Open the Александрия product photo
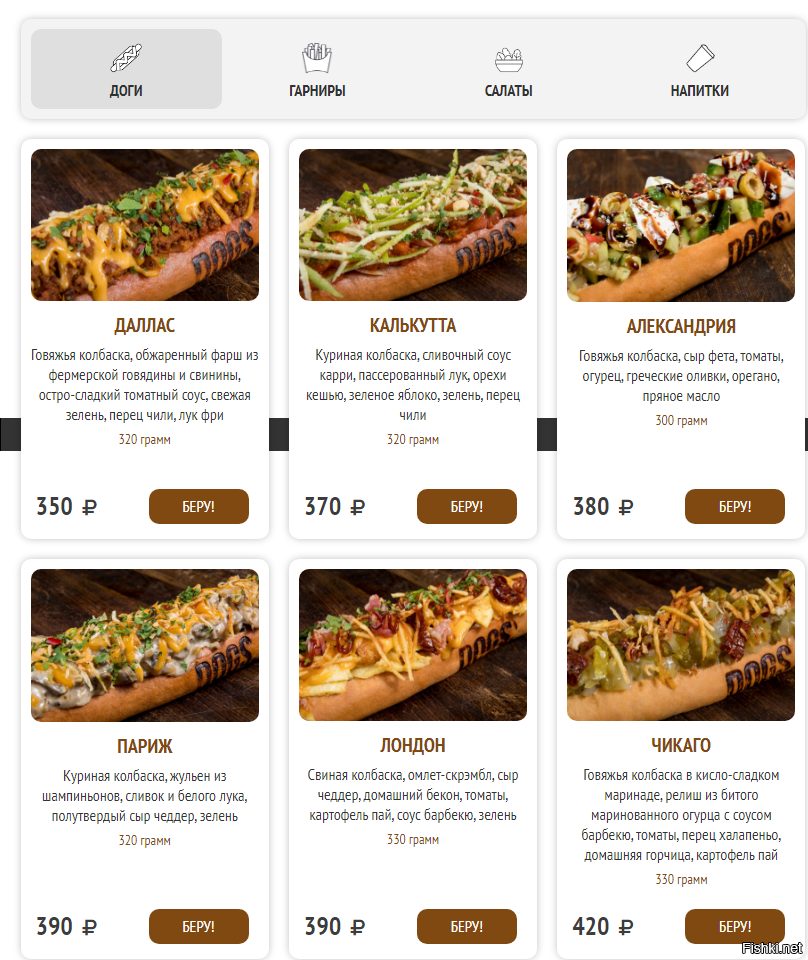 [681, 225]
